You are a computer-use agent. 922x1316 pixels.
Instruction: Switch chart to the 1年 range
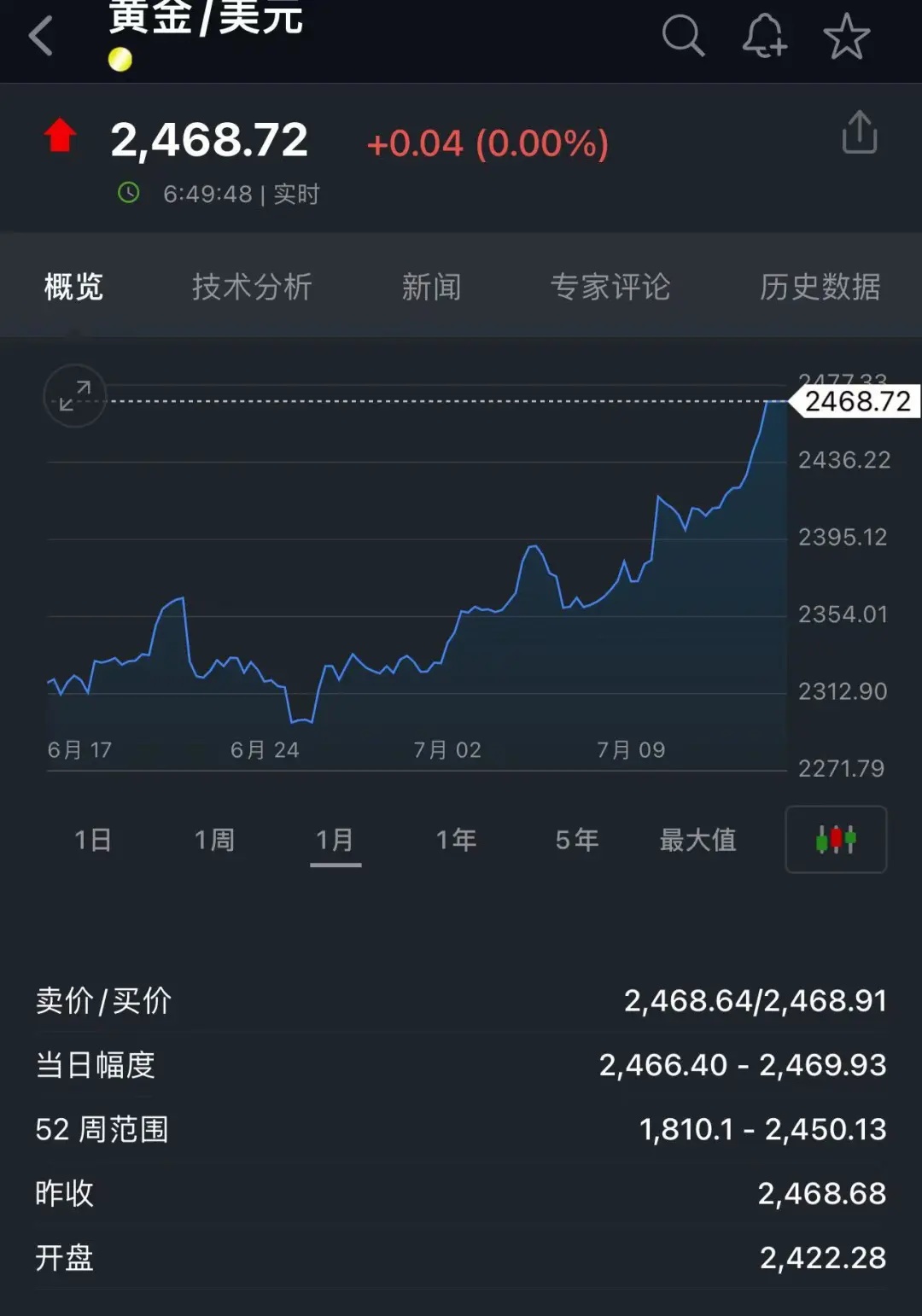tap(456, 840)
